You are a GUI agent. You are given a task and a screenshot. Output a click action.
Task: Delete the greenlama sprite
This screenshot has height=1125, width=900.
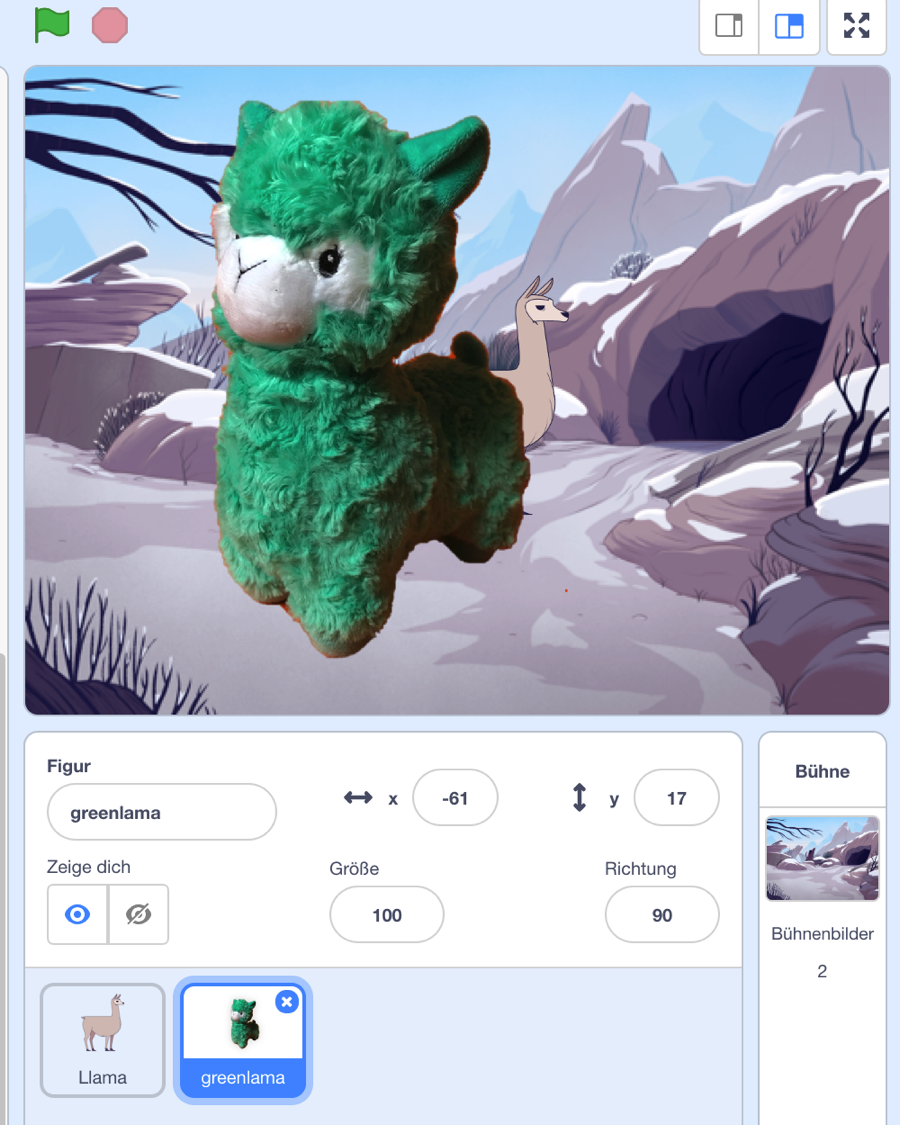(x=287, y=1001)
